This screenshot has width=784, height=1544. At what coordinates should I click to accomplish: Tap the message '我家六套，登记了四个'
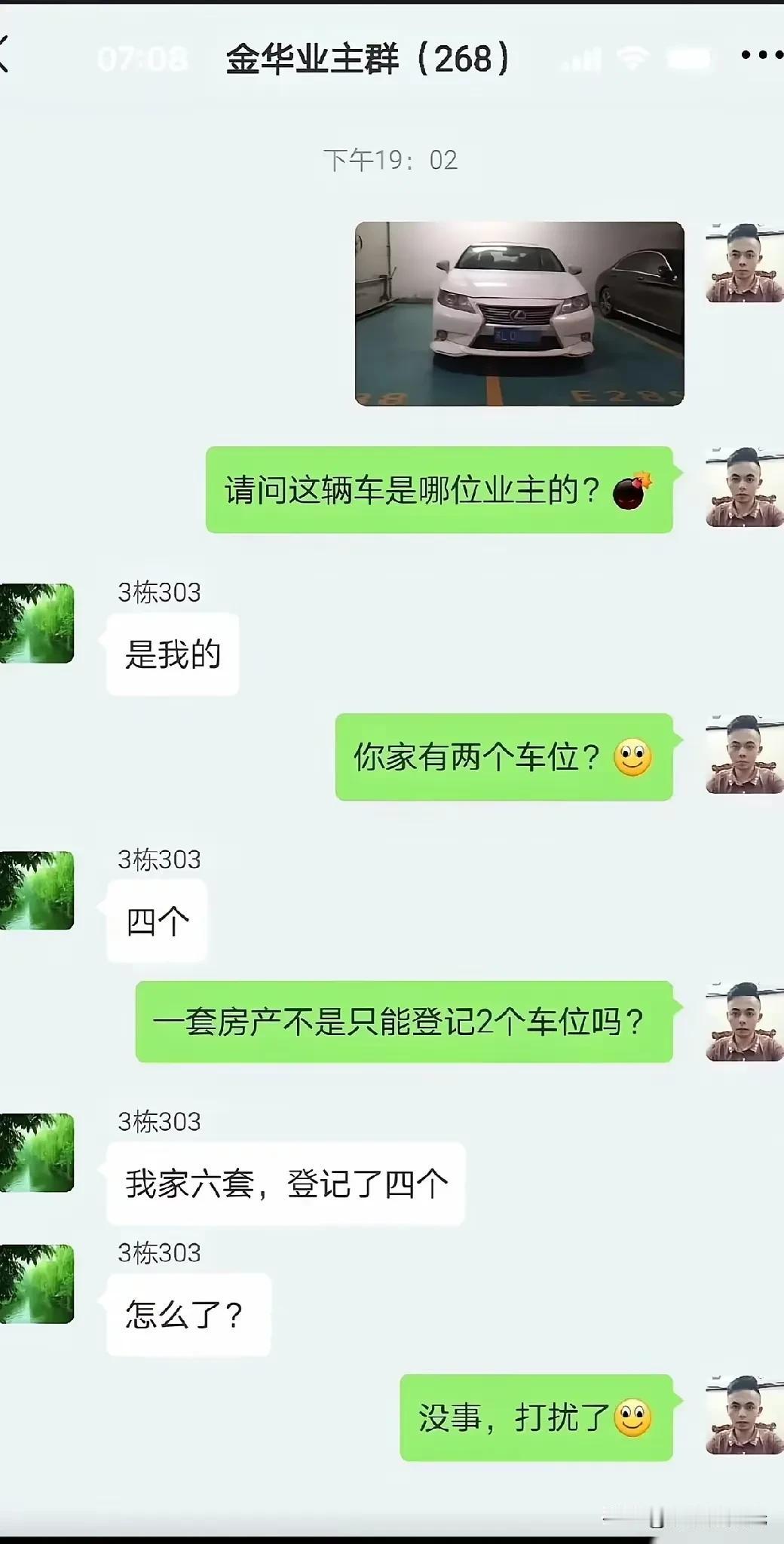coord(286,1182)
